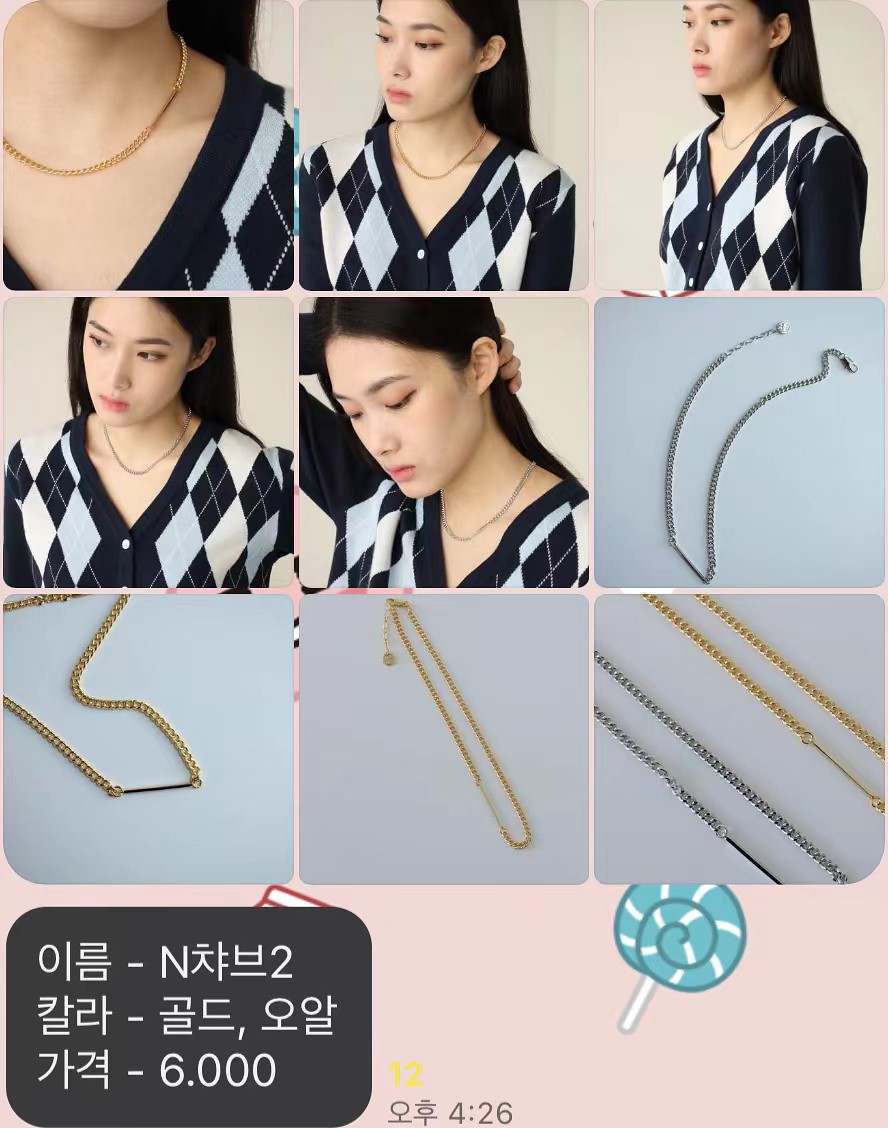
Task: Open full gold necklace product photo
Action: click(444, 738)
